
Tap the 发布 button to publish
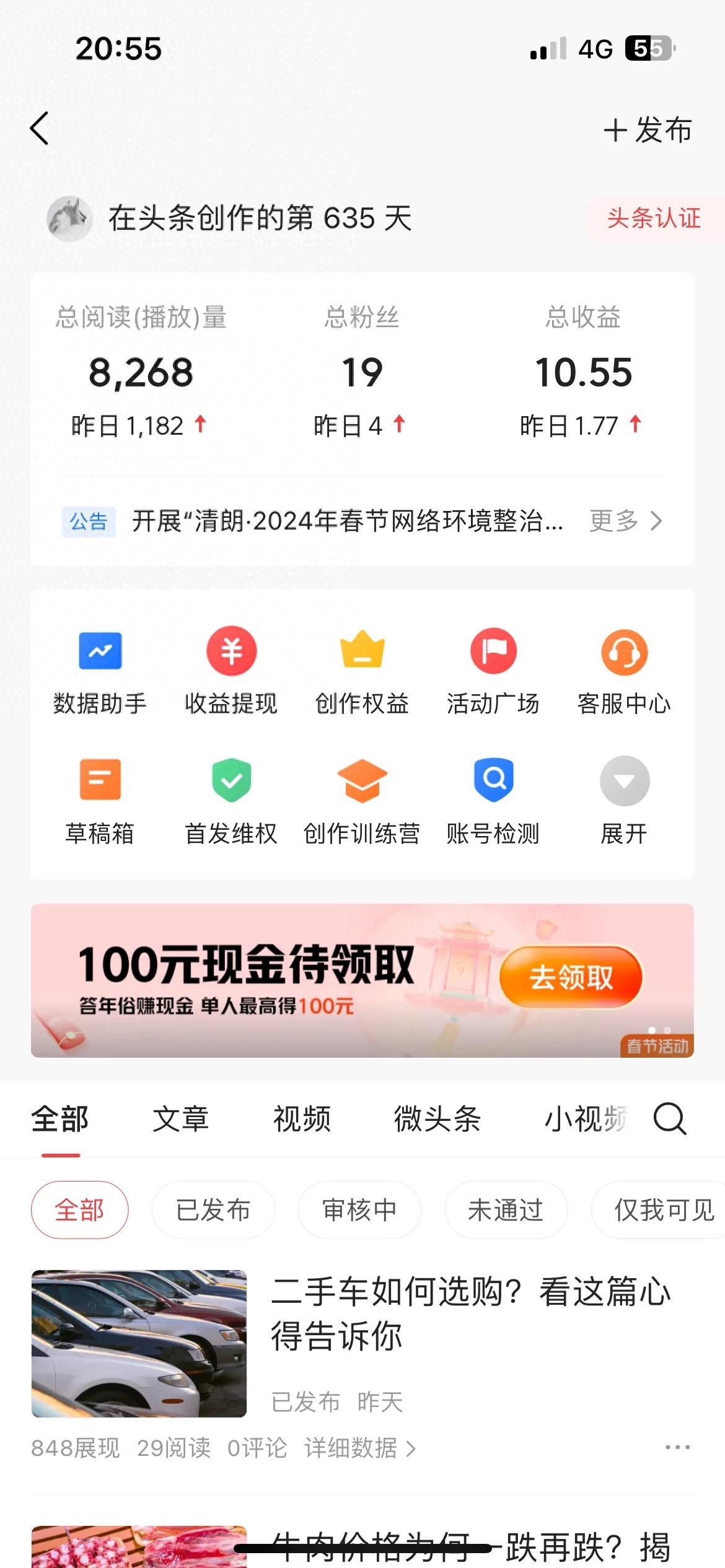tap(648, 130)
